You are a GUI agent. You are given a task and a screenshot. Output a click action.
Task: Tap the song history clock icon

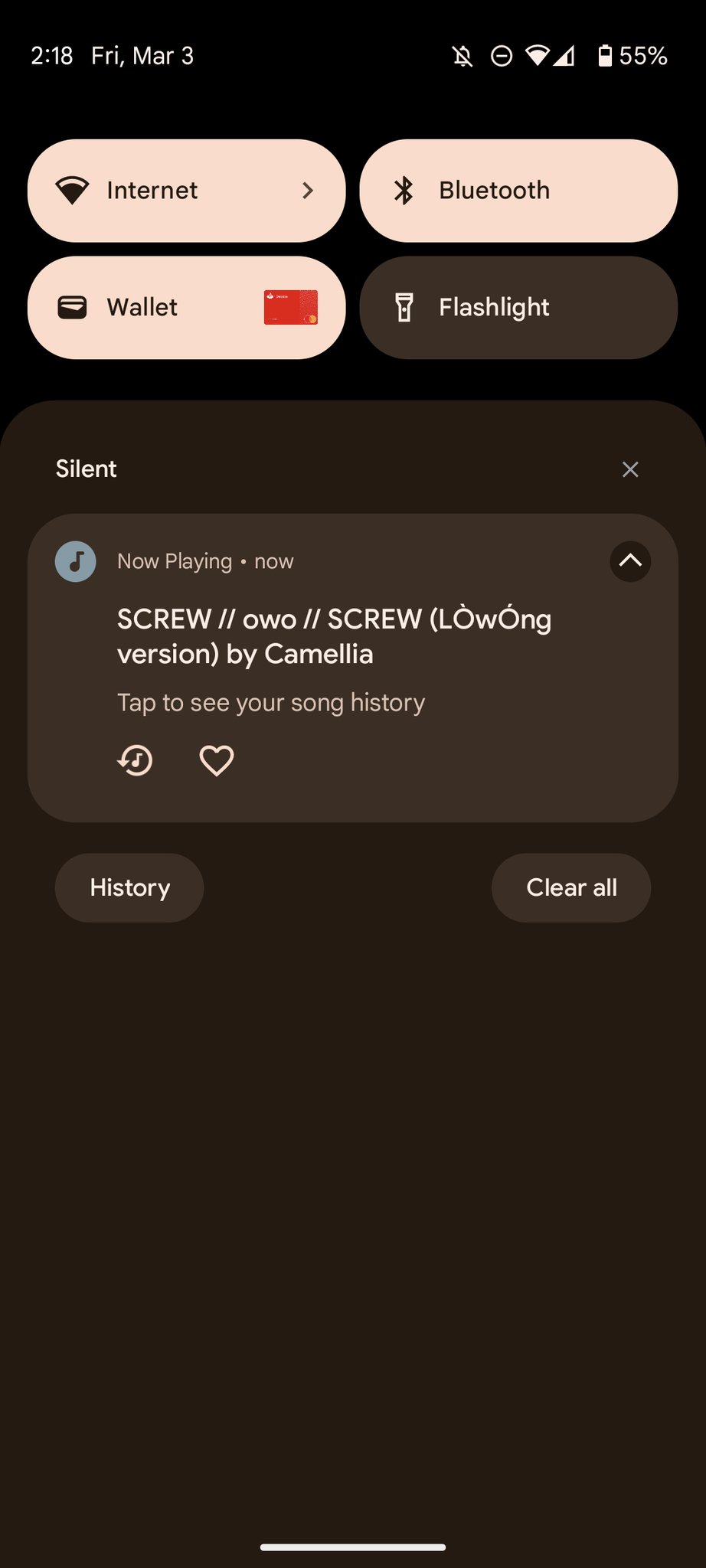pyautogui.click(x=136, y=761)
